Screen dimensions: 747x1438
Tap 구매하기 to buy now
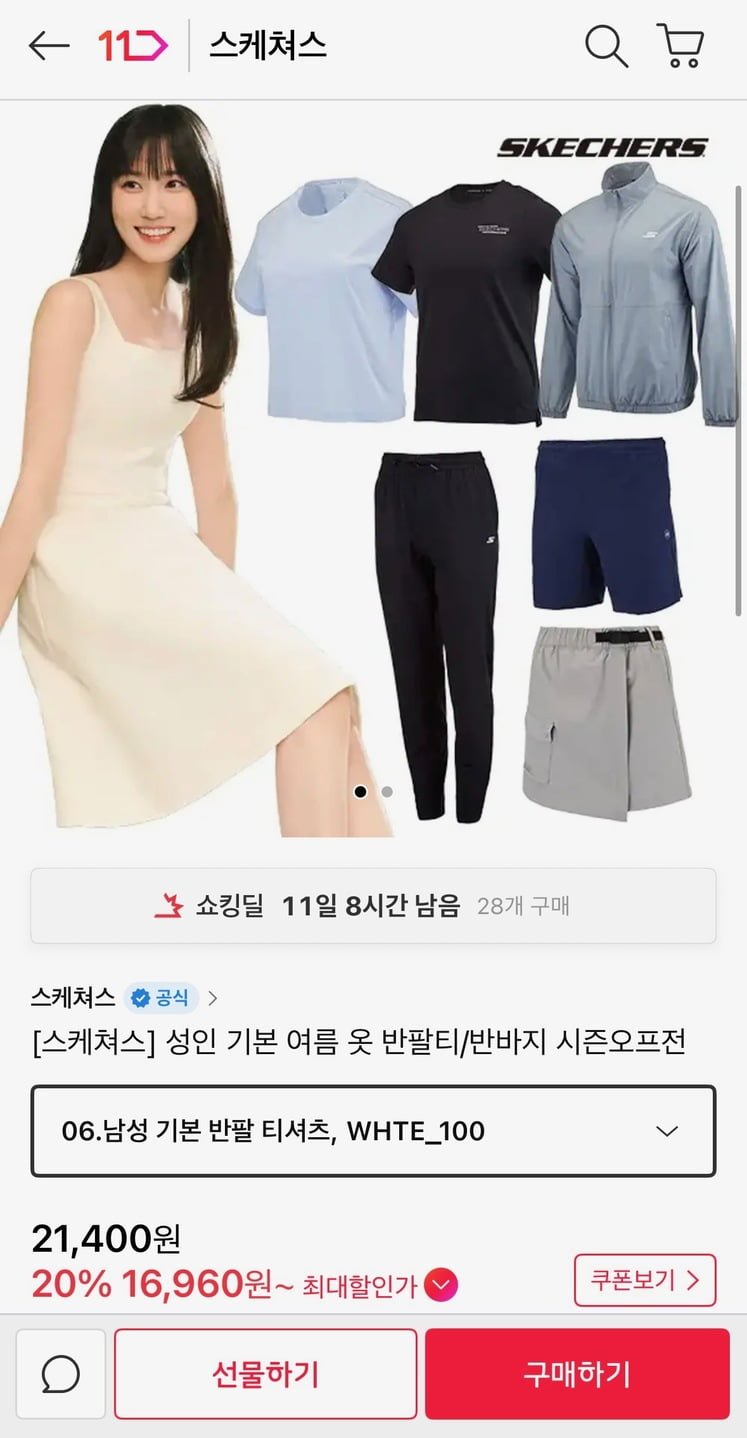[x=577, y=1374]
